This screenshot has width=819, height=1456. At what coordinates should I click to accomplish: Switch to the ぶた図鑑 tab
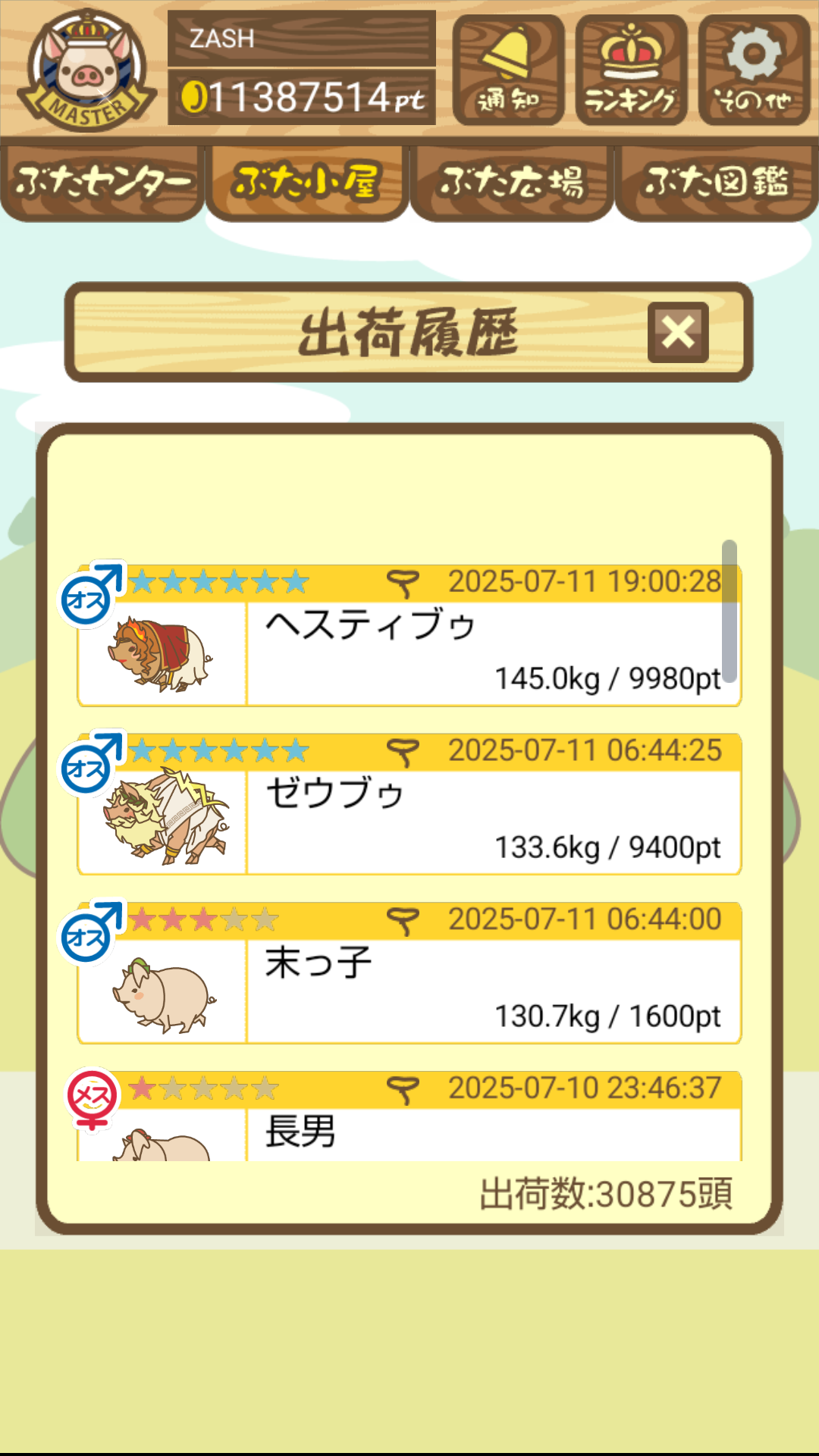717,183
